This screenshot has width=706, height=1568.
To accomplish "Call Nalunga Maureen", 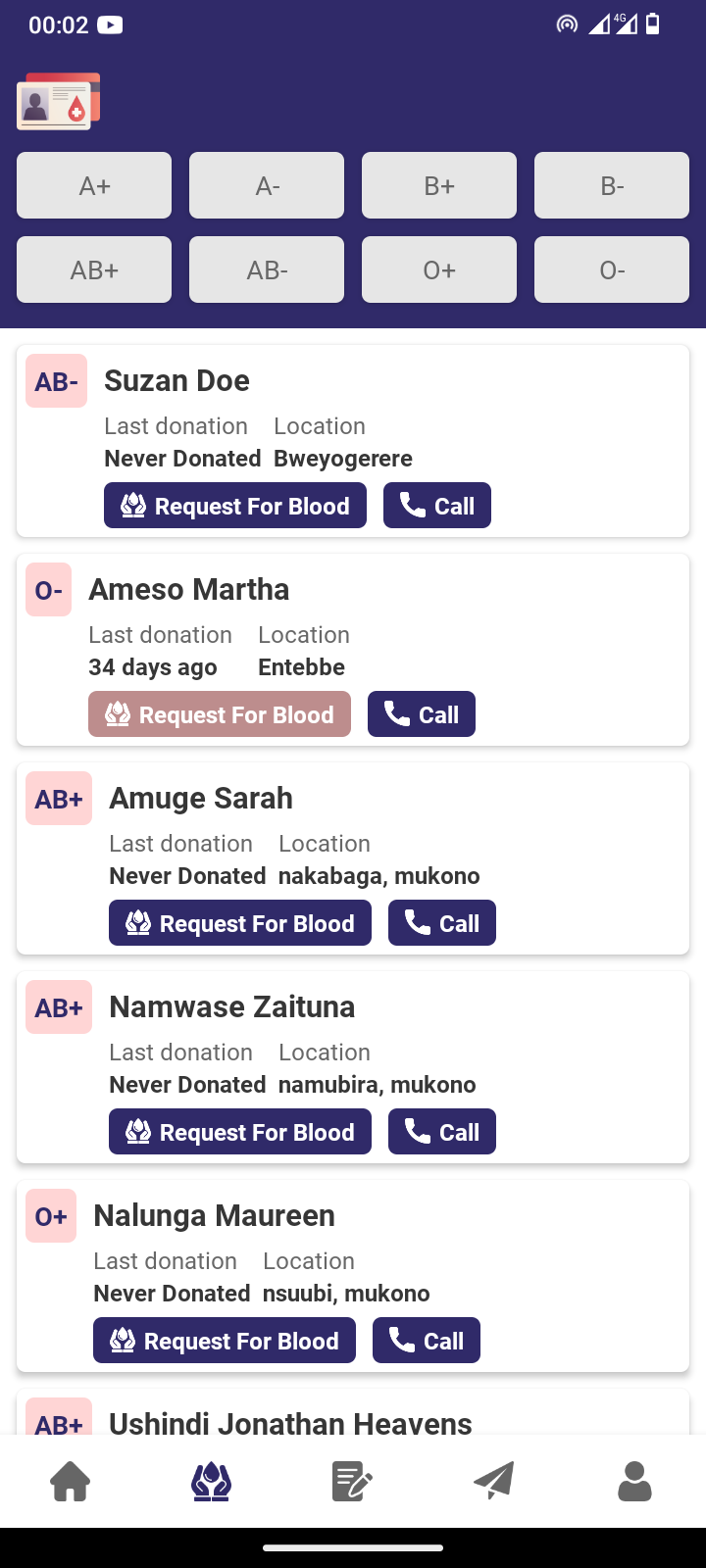I will 426,1340.
